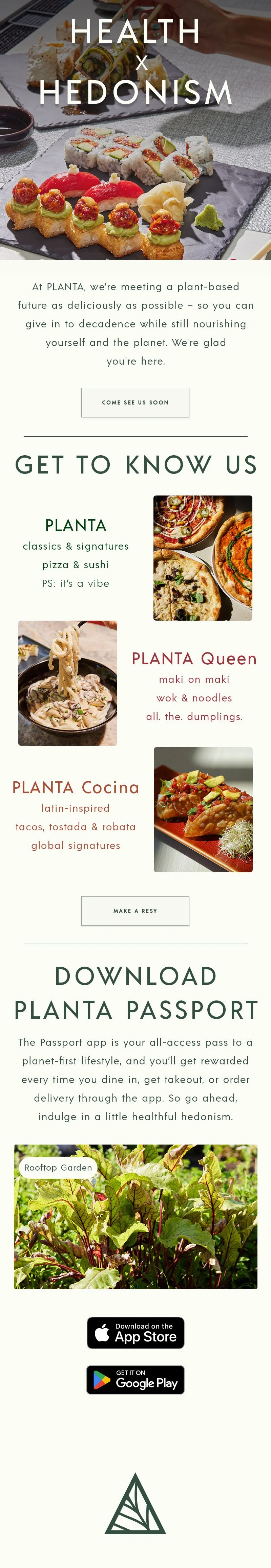Tap the MAKE A RESY button
Image resolution: width=271 pixels, height=1568 pixels.
(135, 910)
